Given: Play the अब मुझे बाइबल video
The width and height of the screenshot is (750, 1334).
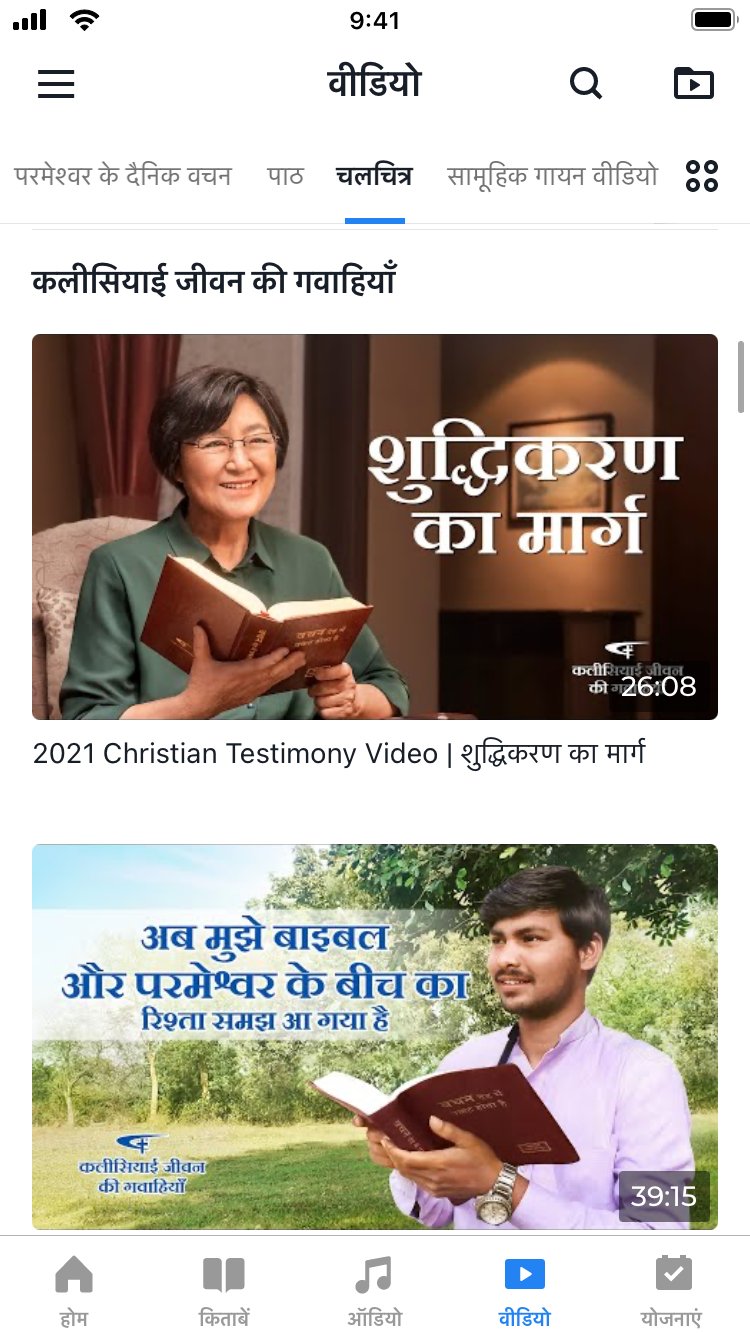Looking at the screenshot, I should tap(375, 1036).
